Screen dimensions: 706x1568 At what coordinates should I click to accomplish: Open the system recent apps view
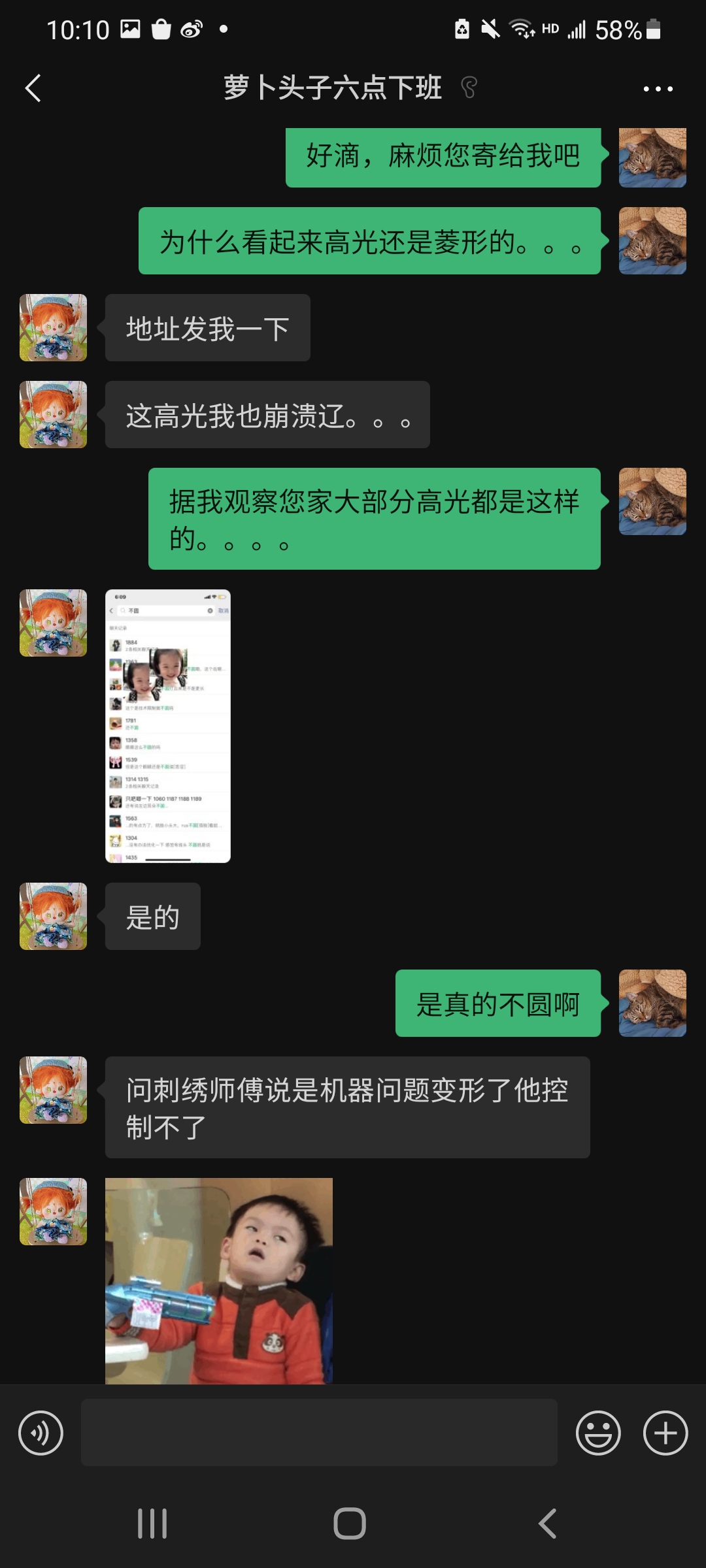pyautogui.click(x=152, y=1524)
